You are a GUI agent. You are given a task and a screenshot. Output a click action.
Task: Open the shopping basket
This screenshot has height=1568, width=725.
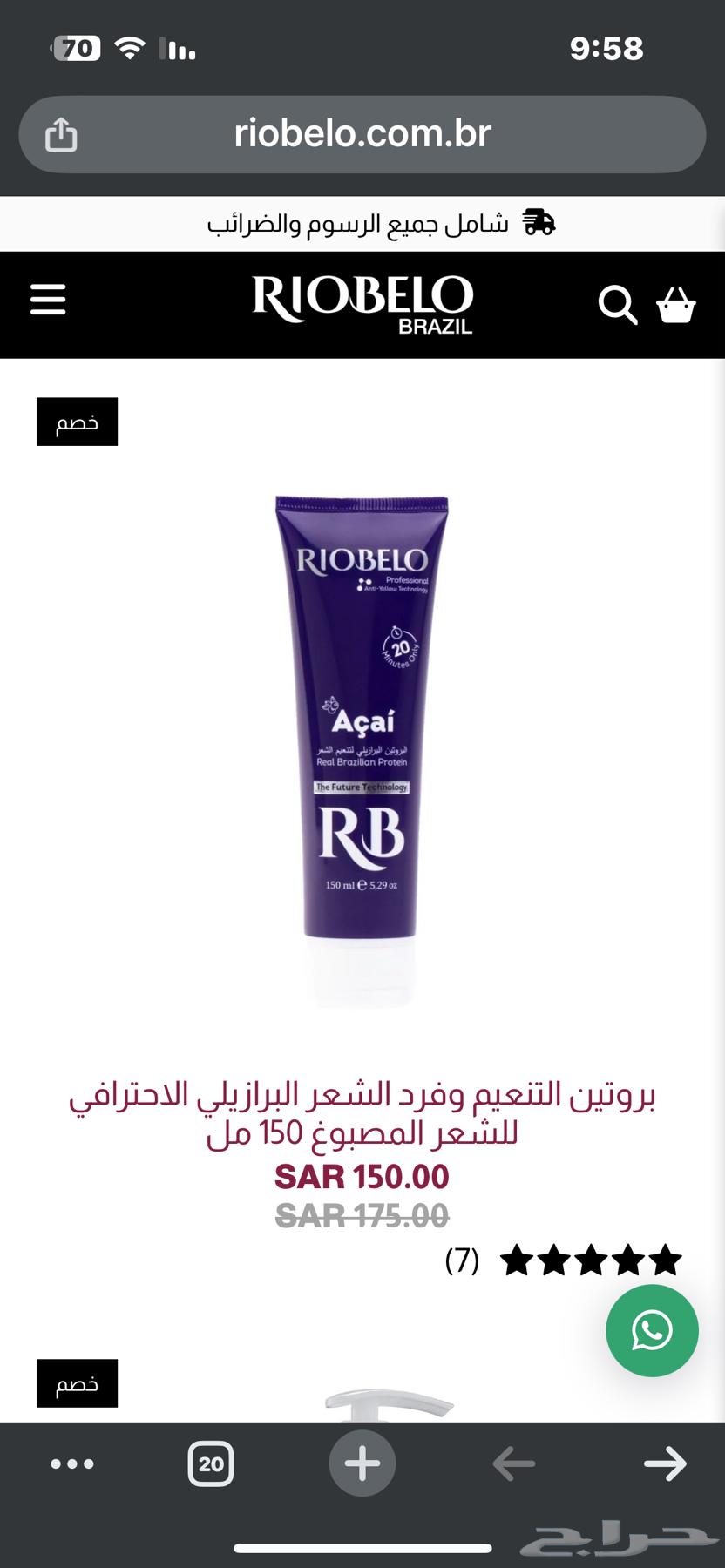[x=676, y=305]
